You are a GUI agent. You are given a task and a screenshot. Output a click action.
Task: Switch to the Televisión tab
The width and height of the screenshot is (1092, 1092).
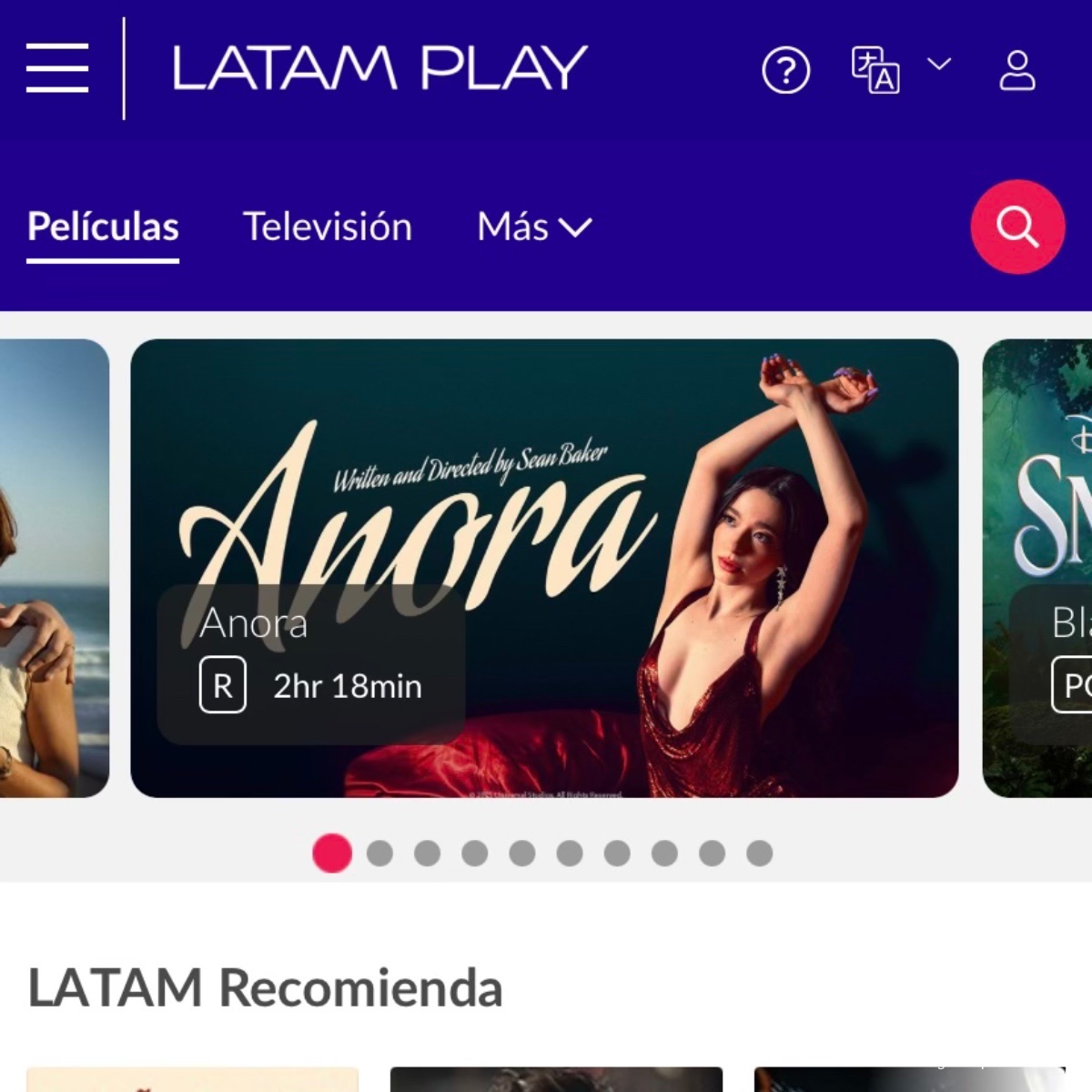click(328, 227)
